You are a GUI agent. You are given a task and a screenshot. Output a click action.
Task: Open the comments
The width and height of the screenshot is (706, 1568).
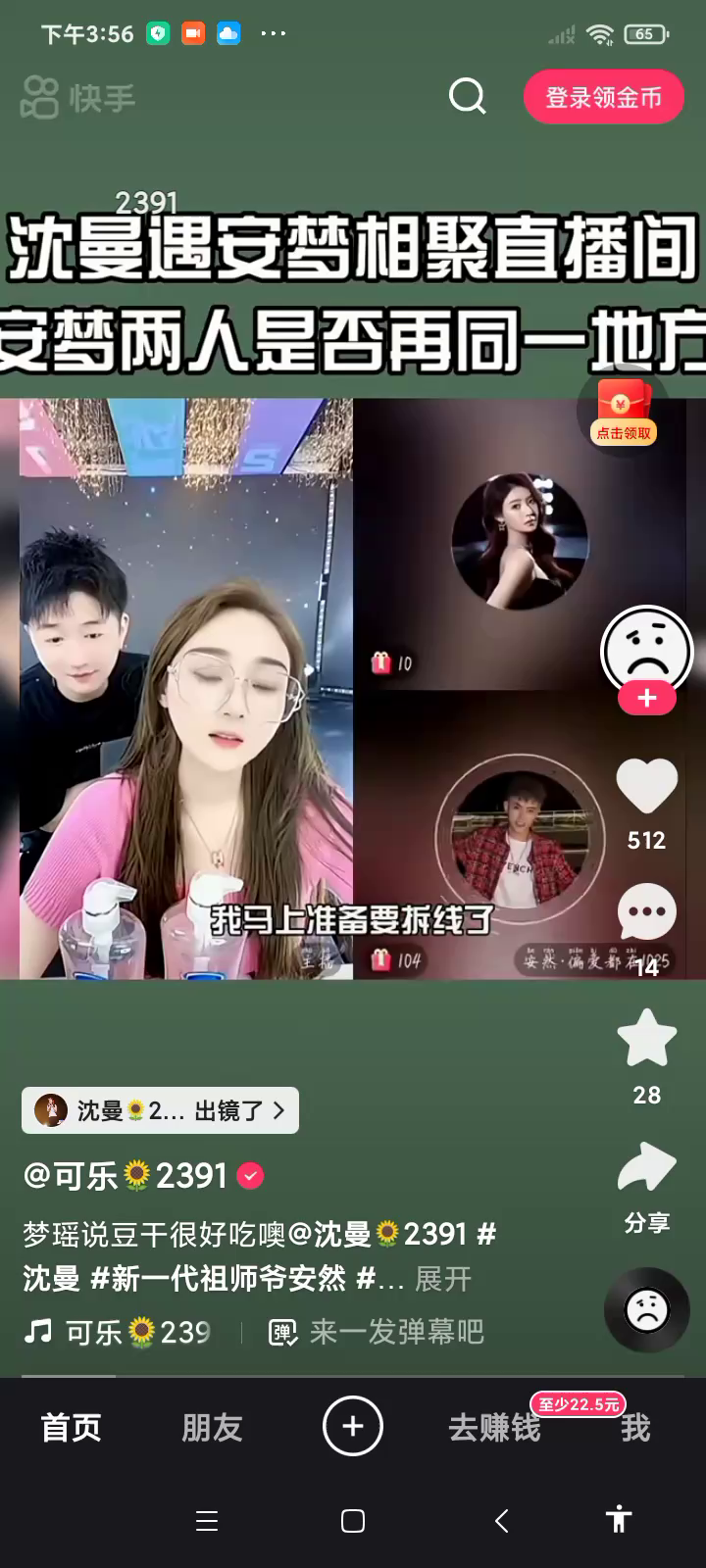646,912
